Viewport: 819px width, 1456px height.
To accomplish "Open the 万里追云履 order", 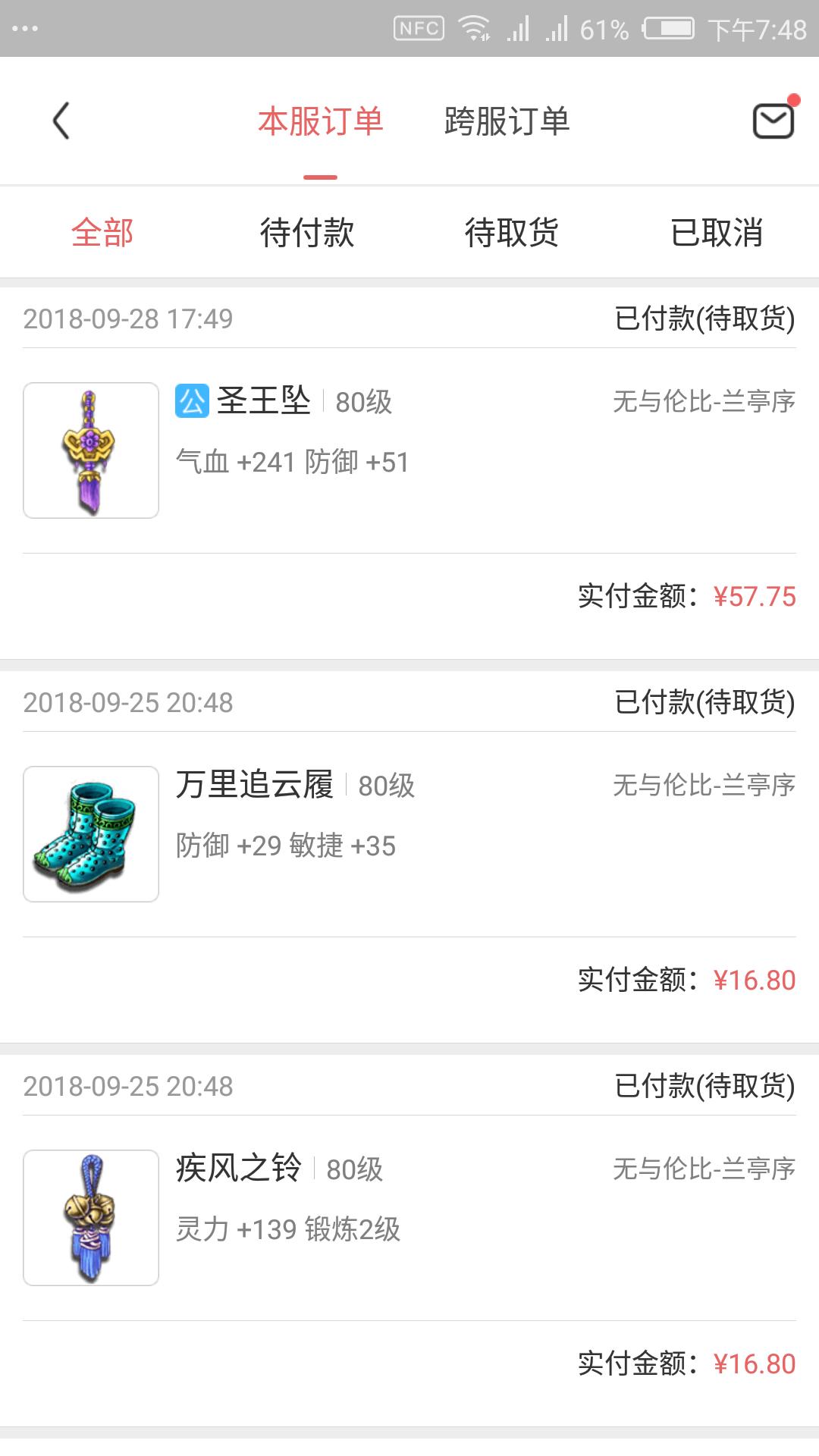I will [x=409, y=834].
